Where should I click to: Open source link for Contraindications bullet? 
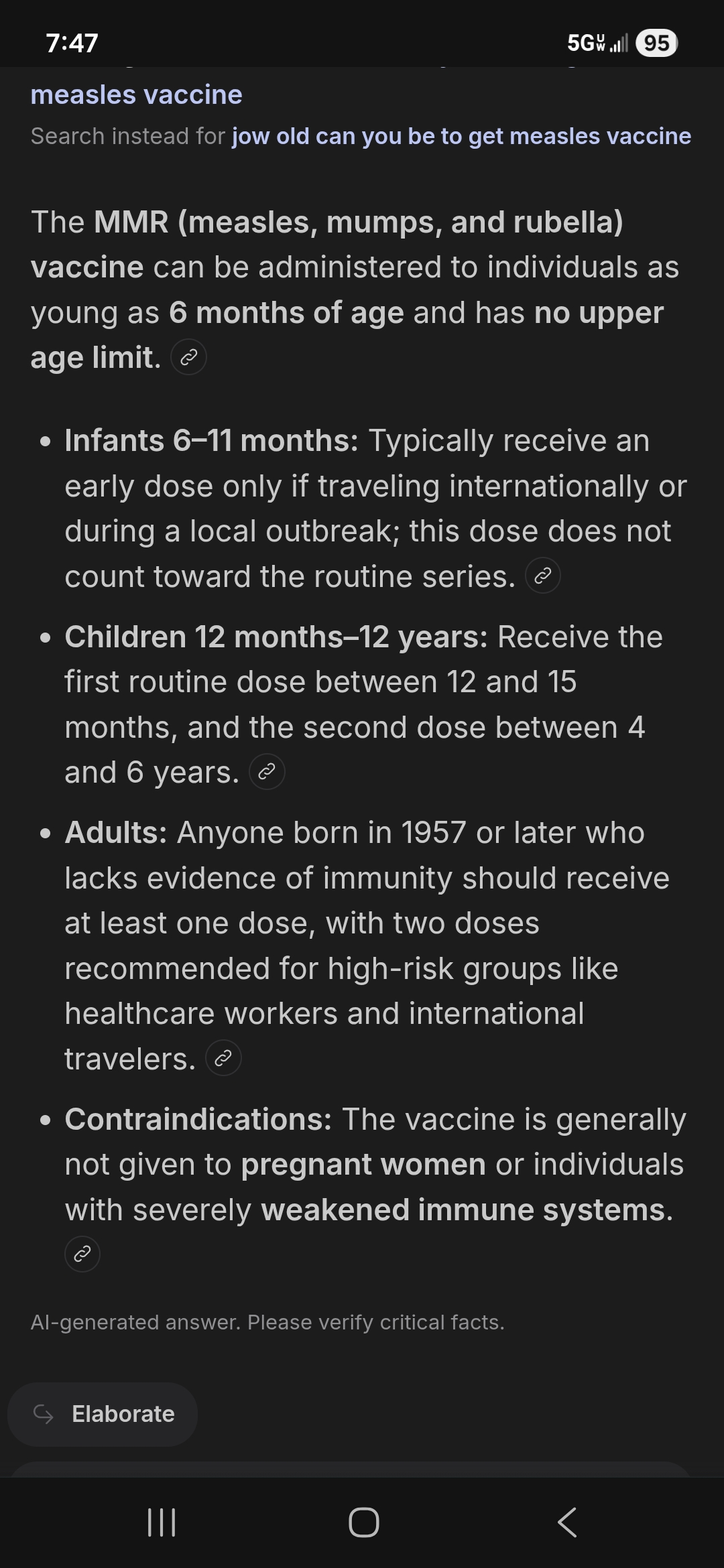click(x=82, y=1254)
